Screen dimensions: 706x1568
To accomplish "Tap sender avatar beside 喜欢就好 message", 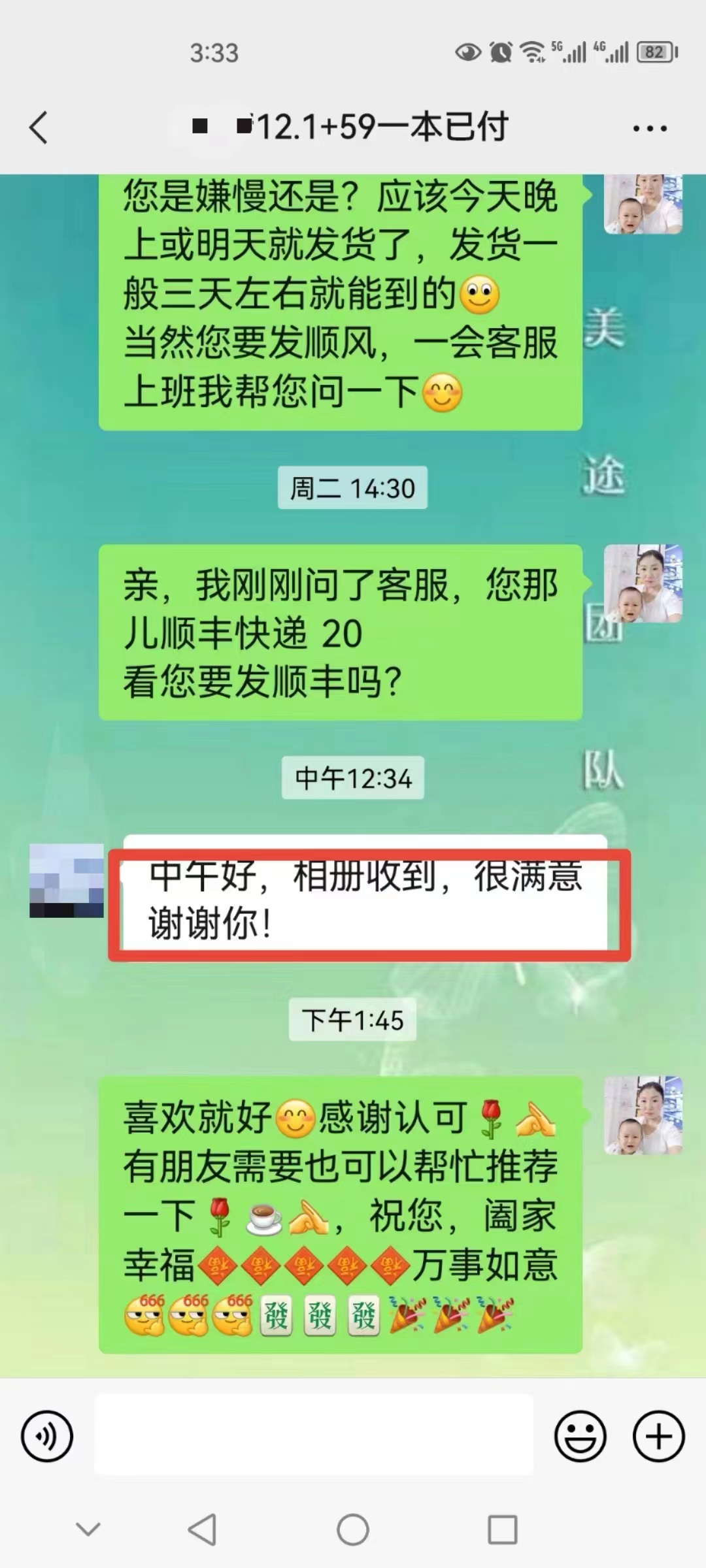I will pyautogui.click(x=643, y=1115).
